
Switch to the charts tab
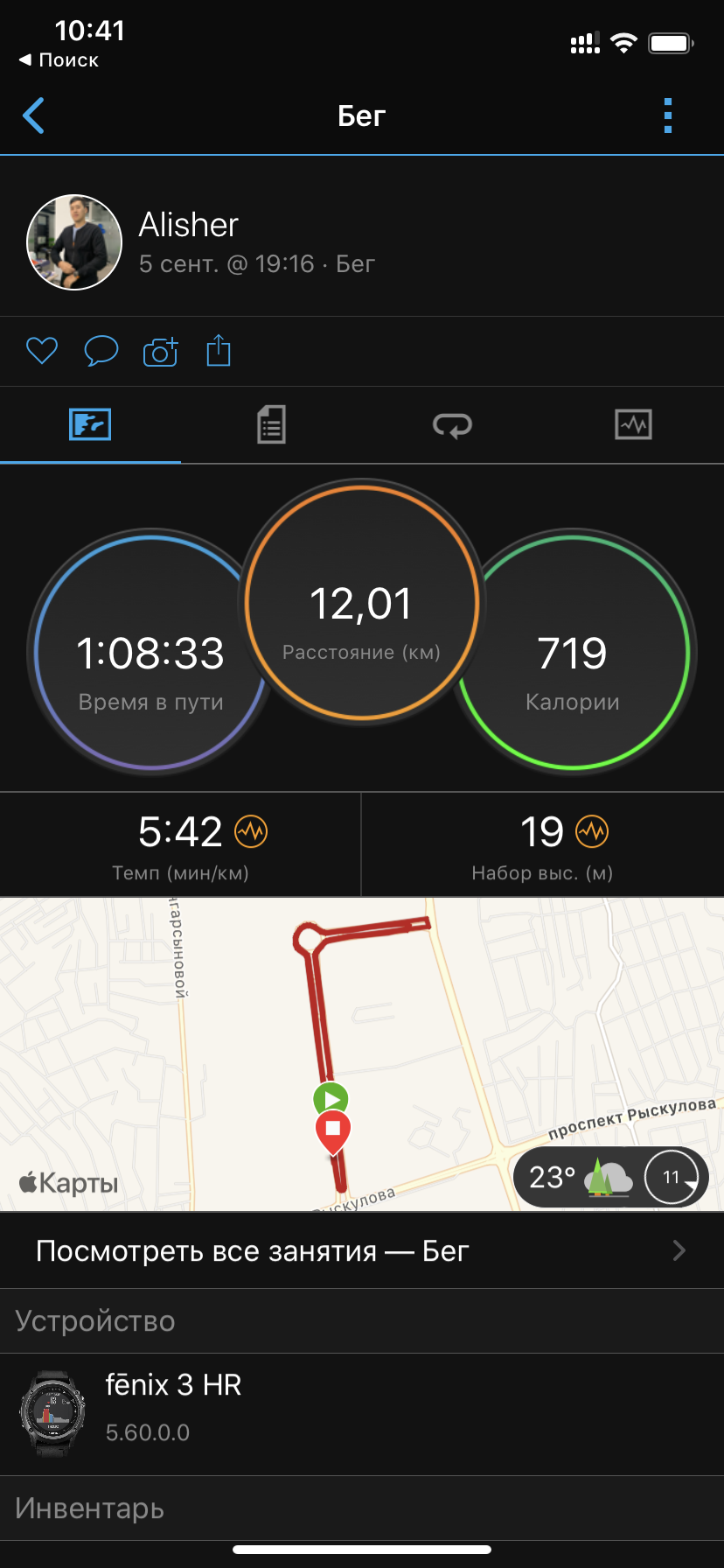click(633, 425)
